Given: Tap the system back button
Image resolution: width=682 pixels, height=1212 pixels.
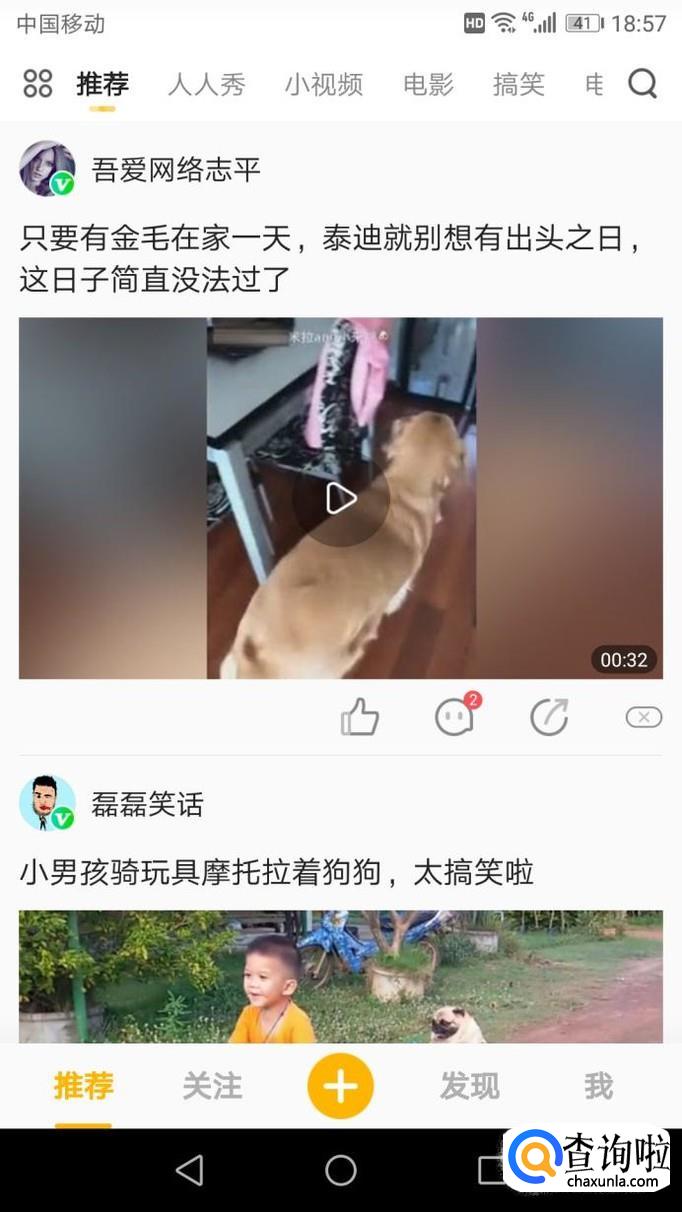Looking at the screenshot, I should tap(189, 1170).
